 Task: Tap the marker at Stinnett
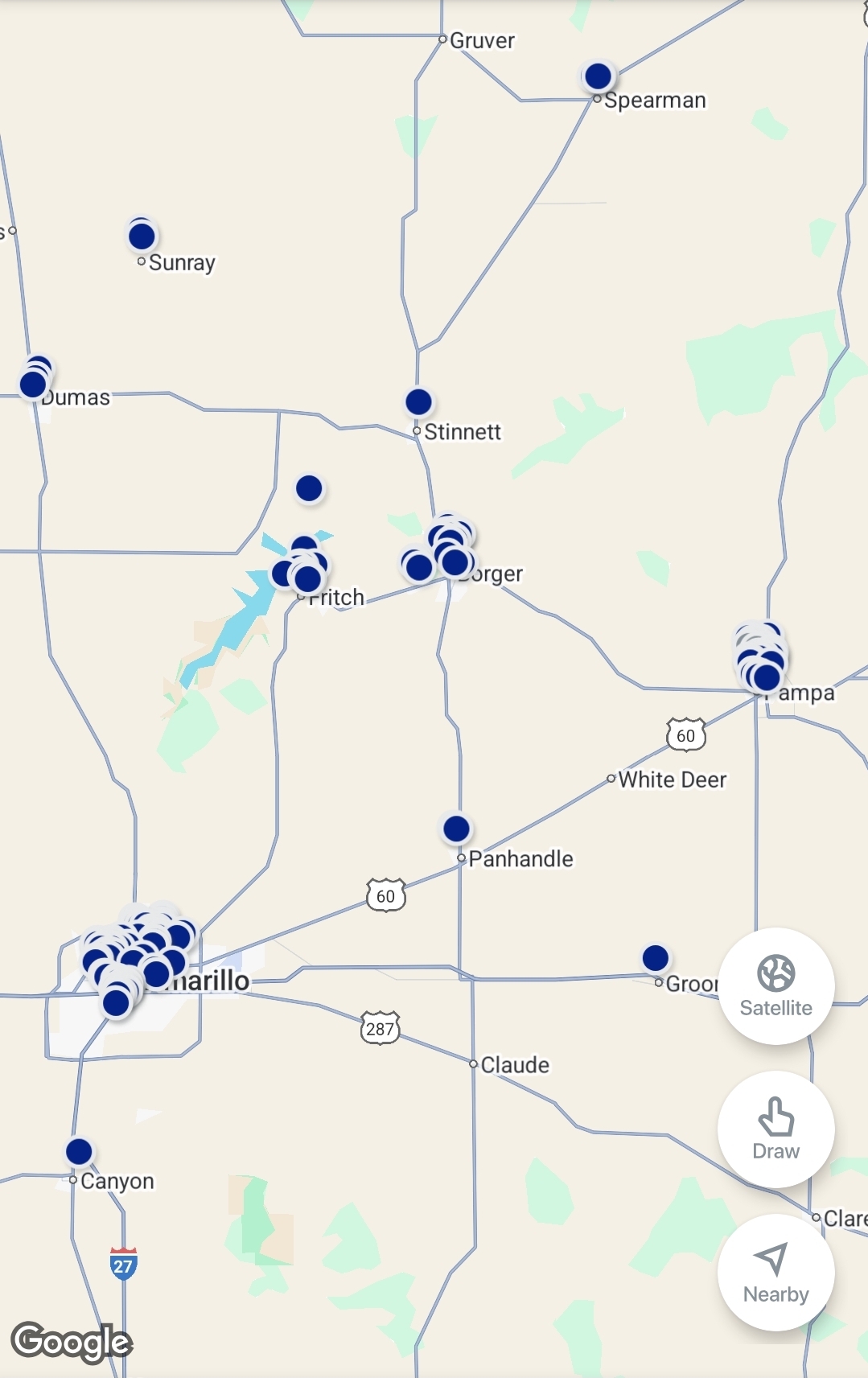[x=418, y=401]
